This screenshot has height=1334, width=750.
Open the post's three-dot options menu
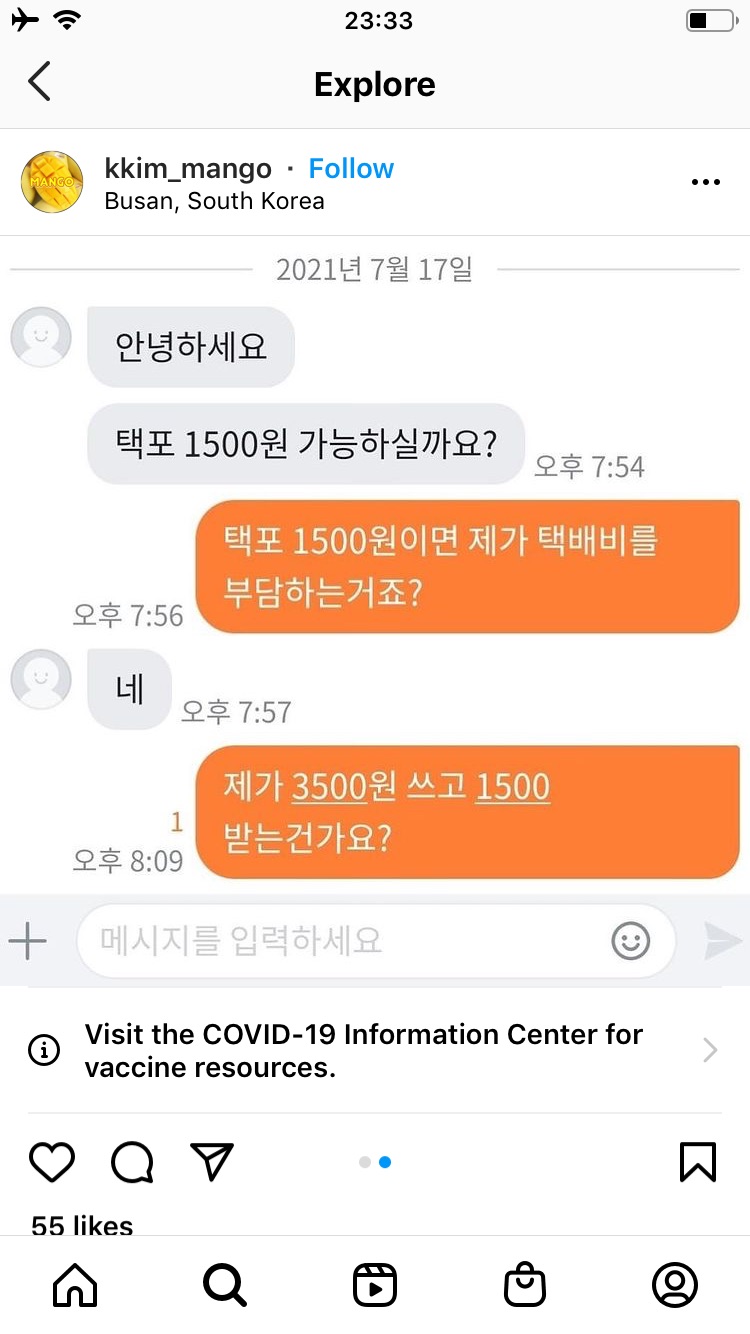pyautogui.click(x=706, y=182)
